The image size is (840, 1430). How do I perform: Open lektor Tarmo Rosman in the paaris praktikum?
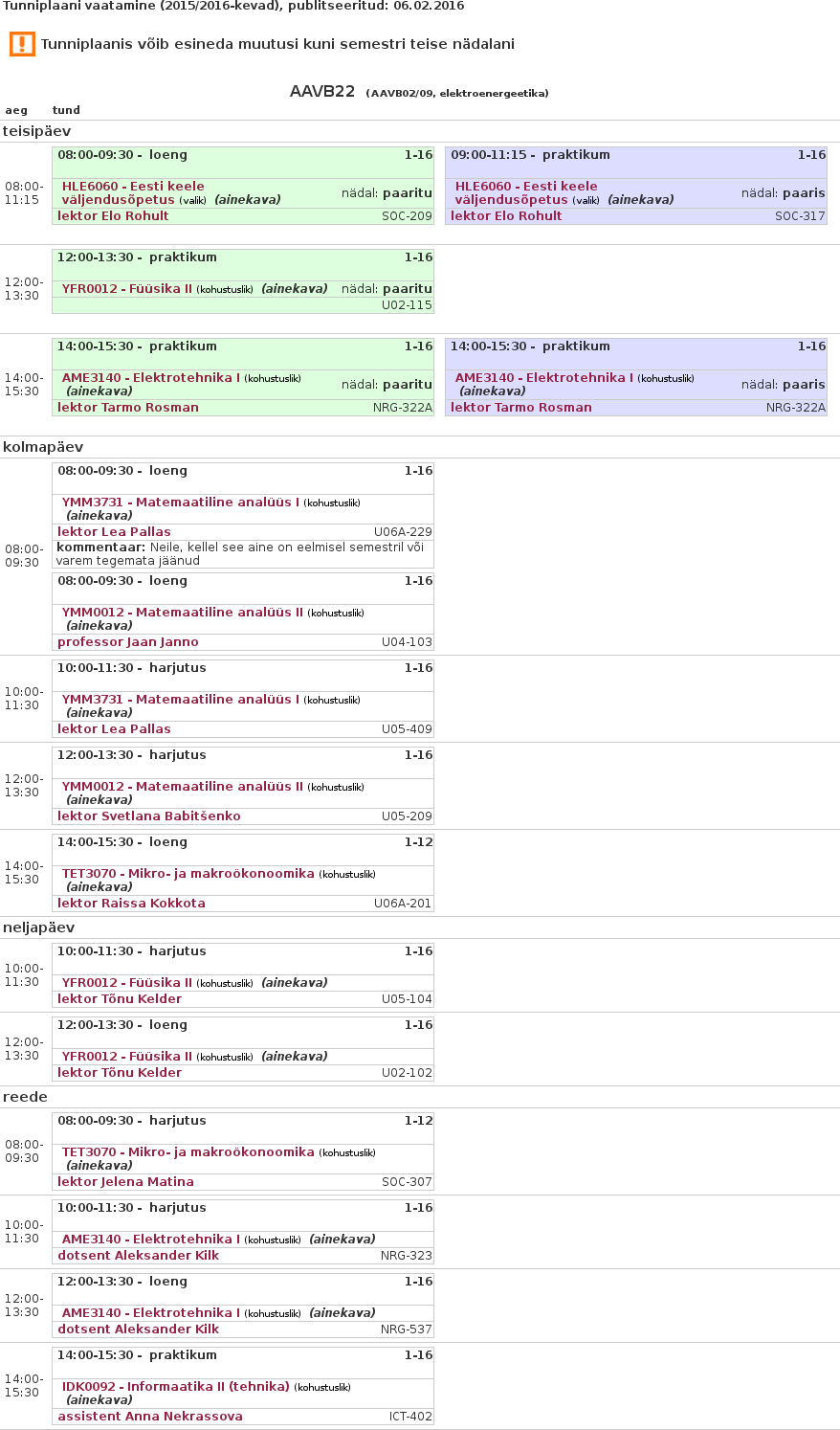click(520, 408)
